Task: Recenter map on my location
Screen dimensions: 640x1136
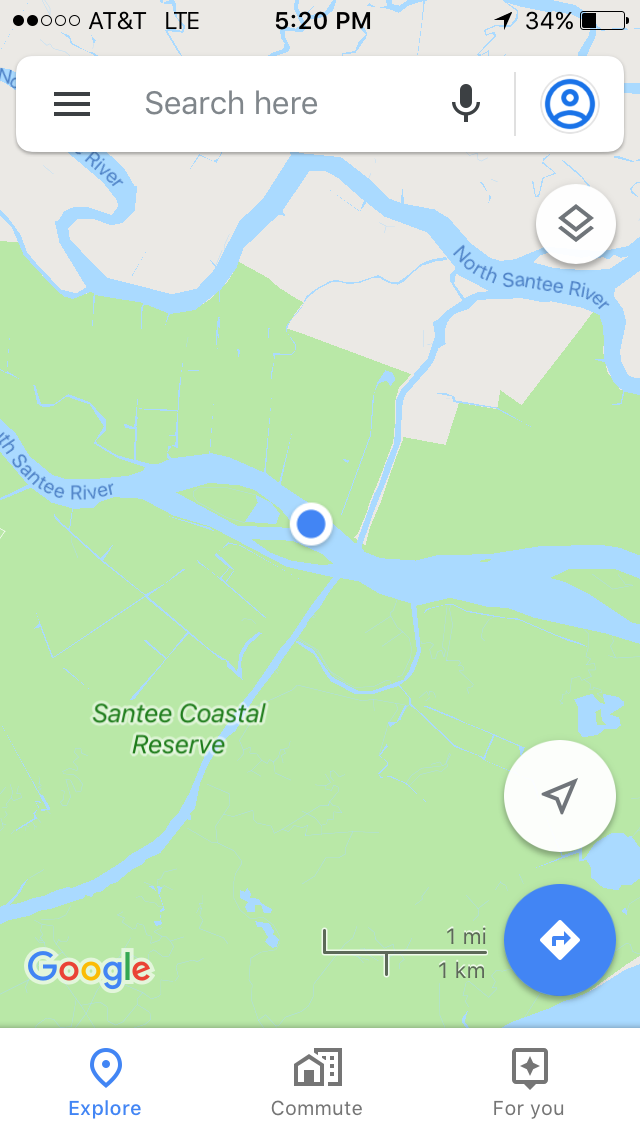Action: coord(559,796)
